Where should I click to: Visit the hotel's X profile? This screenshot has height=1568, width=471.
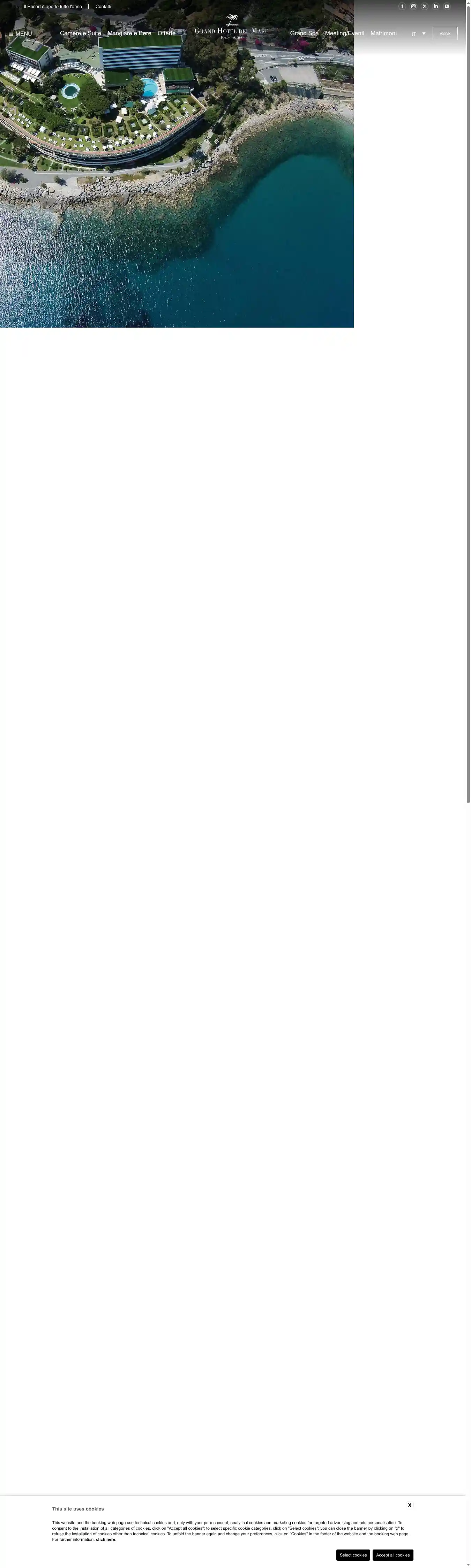[425, 7]
